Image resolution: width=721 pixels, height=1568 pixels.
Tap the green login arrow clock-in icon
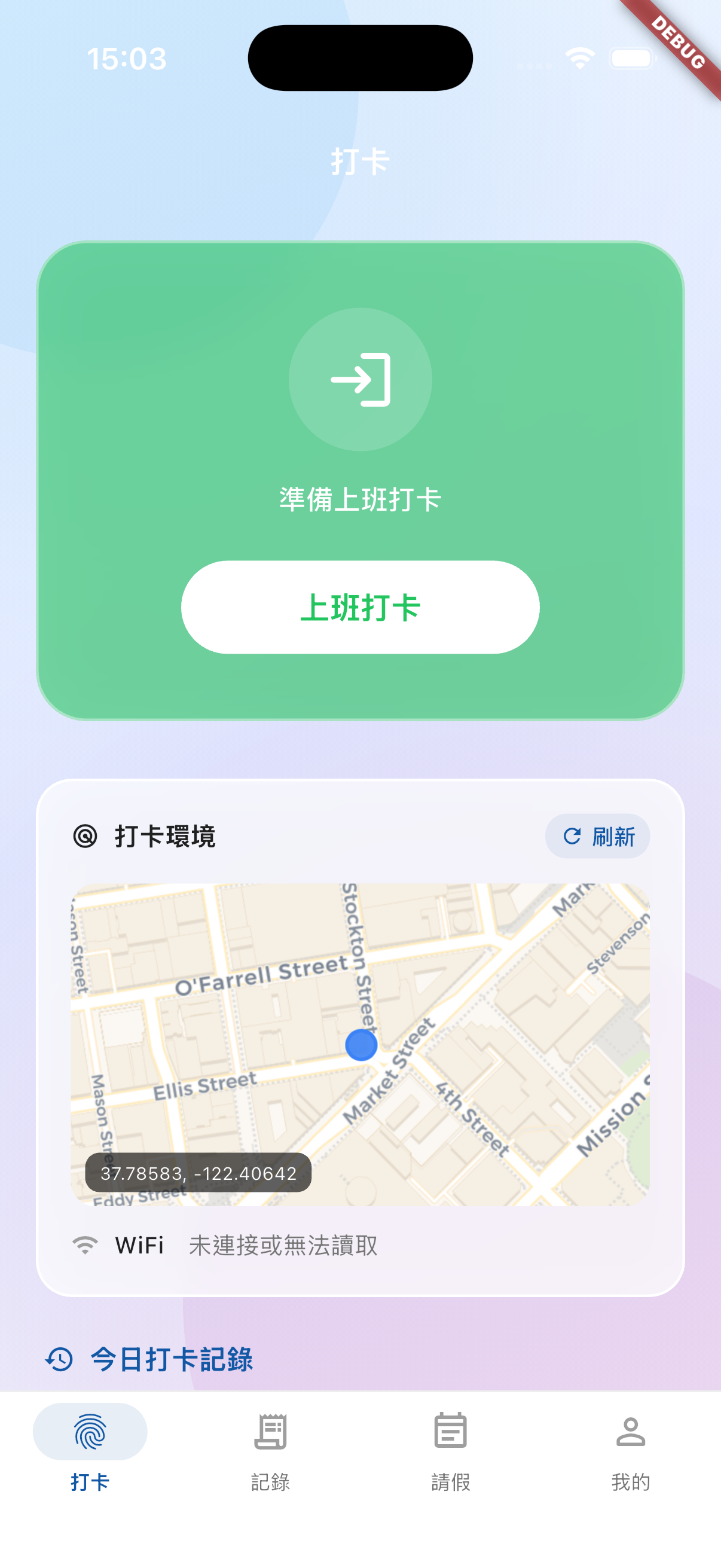coord(360,380)
